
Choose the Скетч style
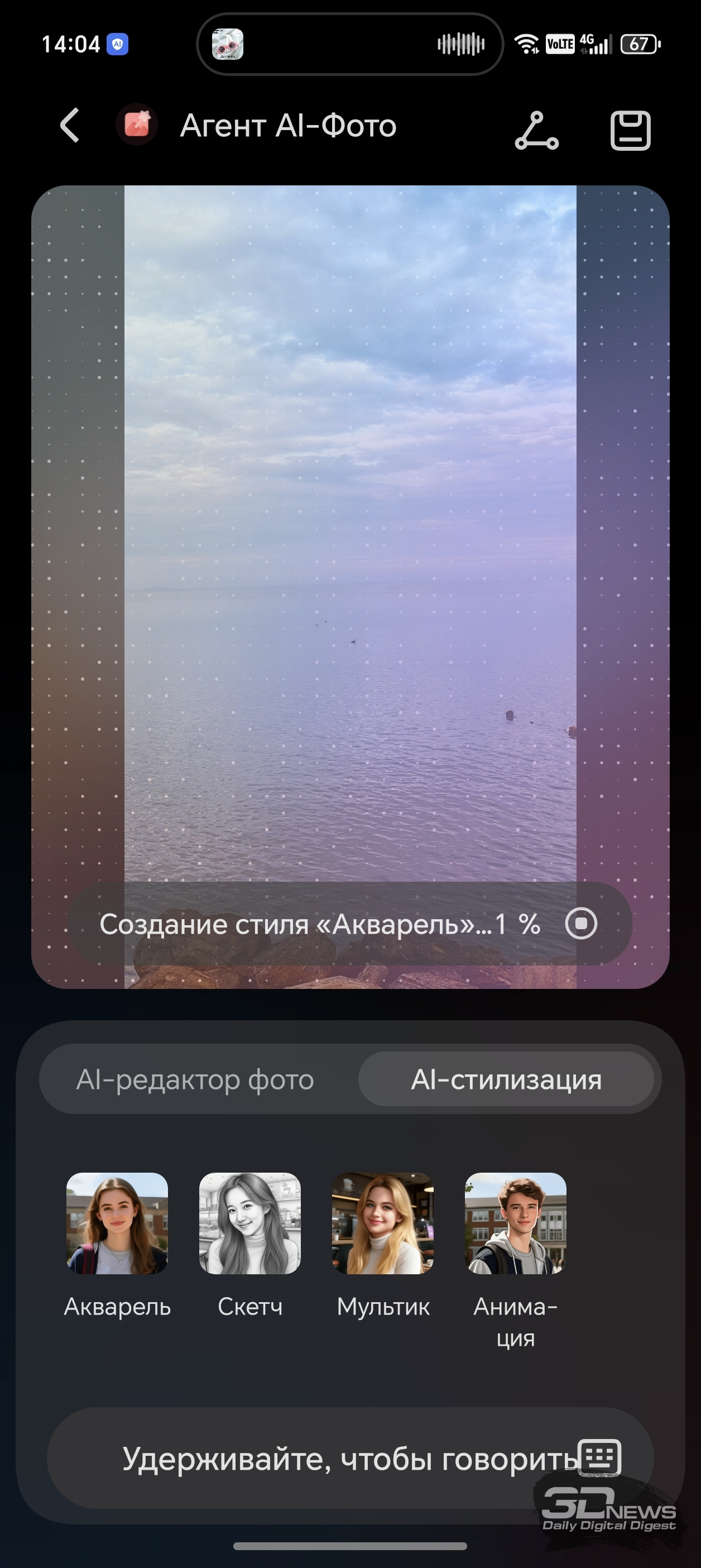249,1223
